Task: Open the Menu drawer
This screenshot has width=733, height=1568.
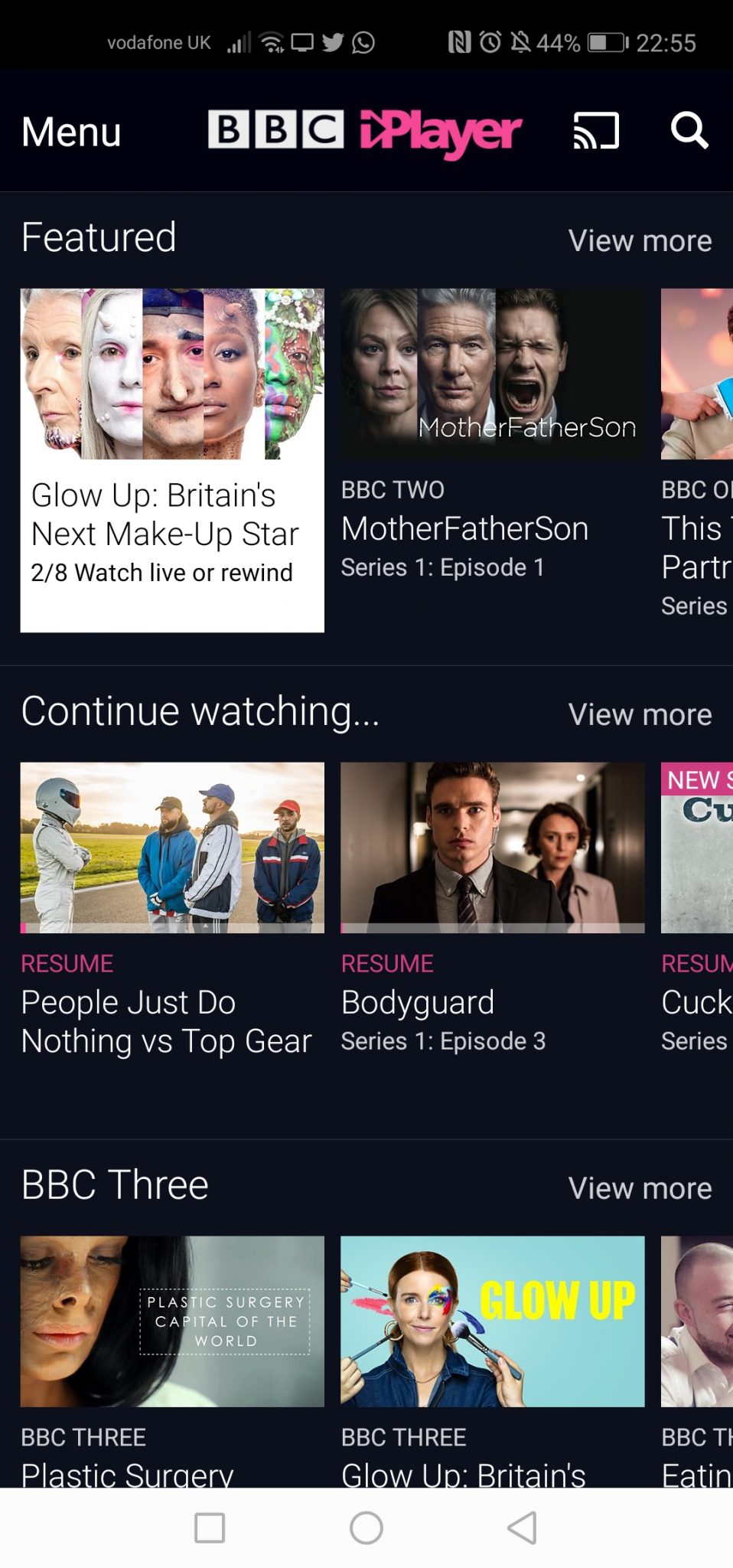Action: tap(71, 132)
